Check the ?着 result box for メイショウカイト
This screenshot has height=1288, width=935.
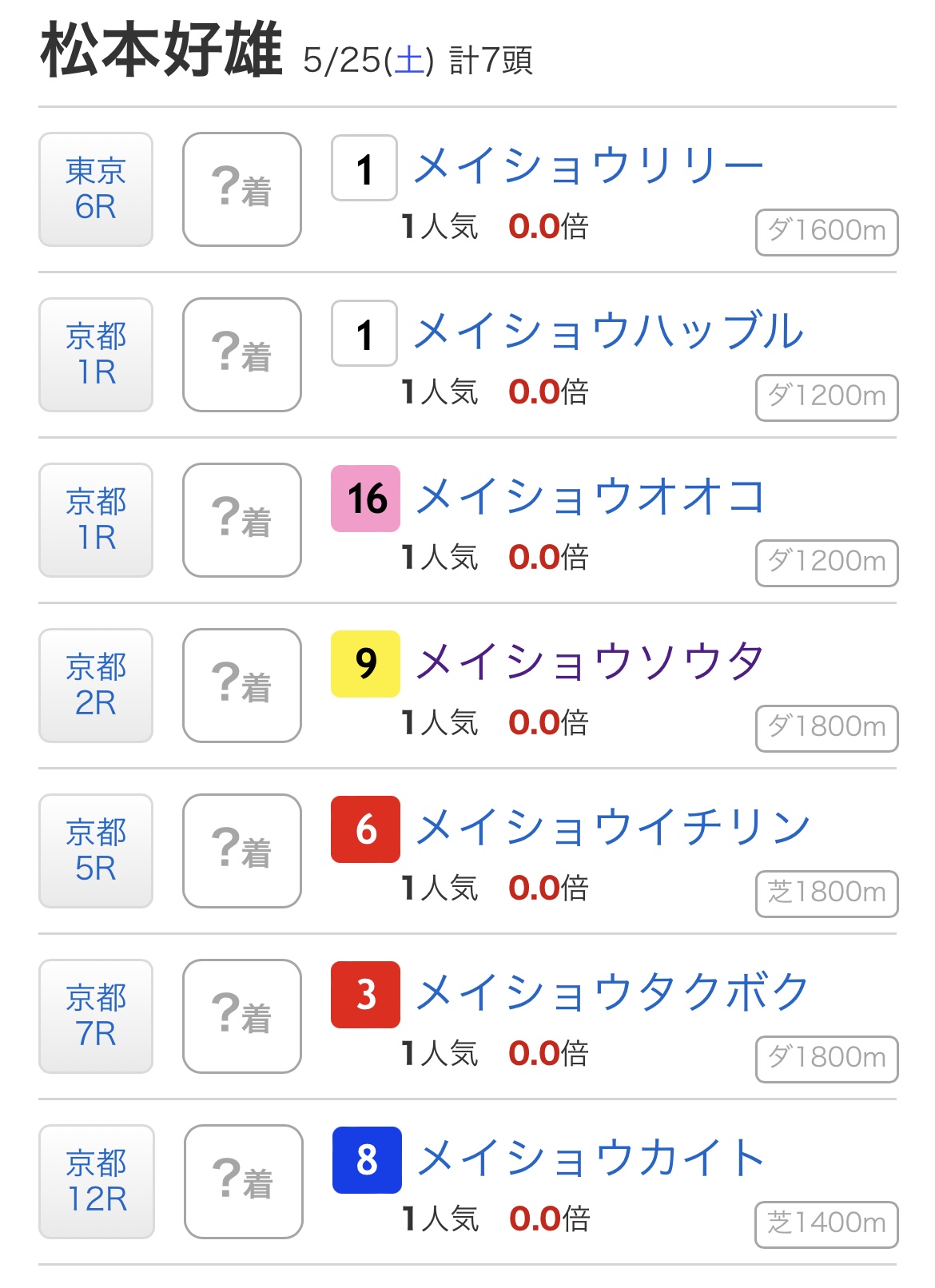click(x=244, y=1182)
